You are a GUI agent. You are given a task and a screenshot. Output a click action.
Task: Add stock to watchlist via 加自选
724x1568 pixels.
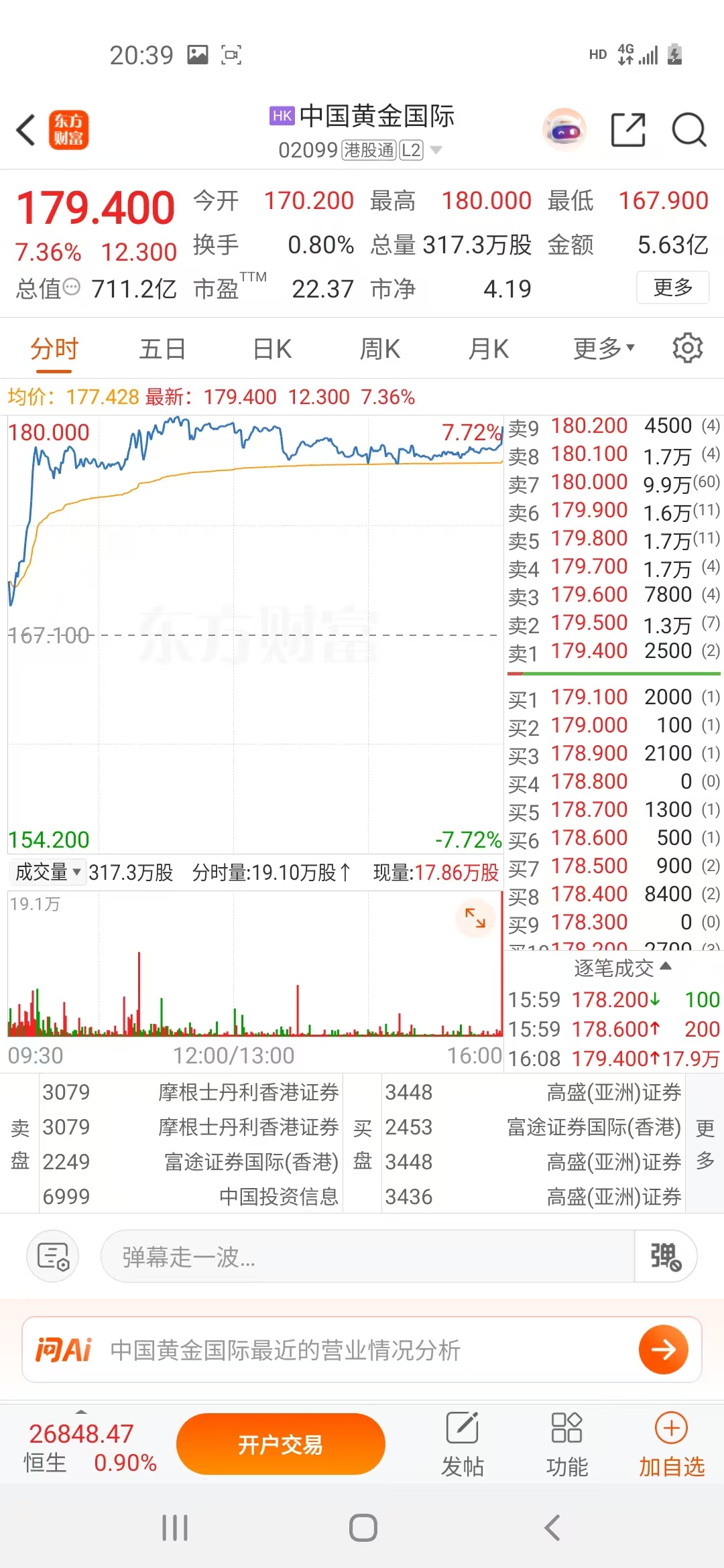coord(671,1445)
